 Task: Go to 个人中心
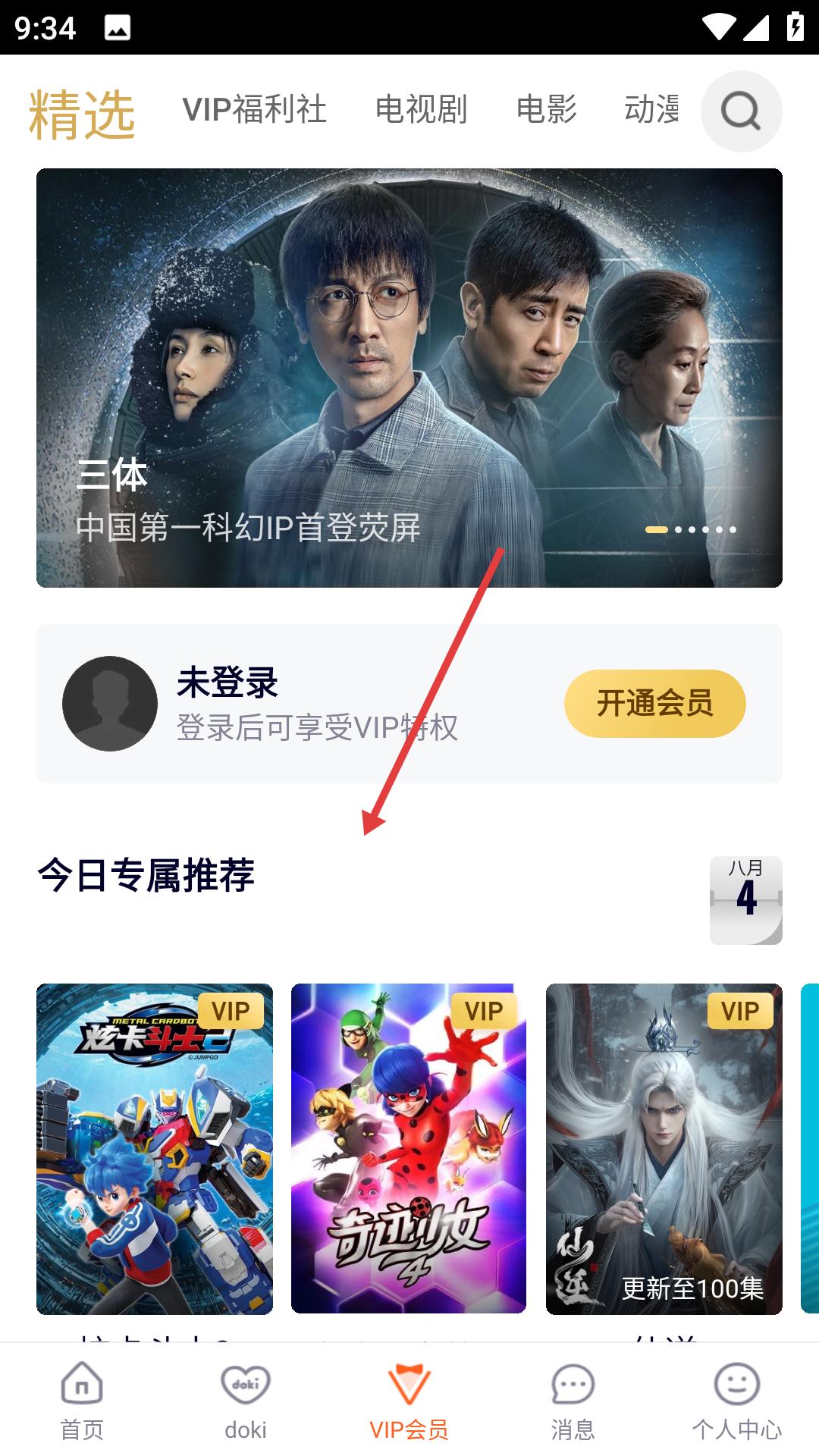click(x=736, y=1401)
